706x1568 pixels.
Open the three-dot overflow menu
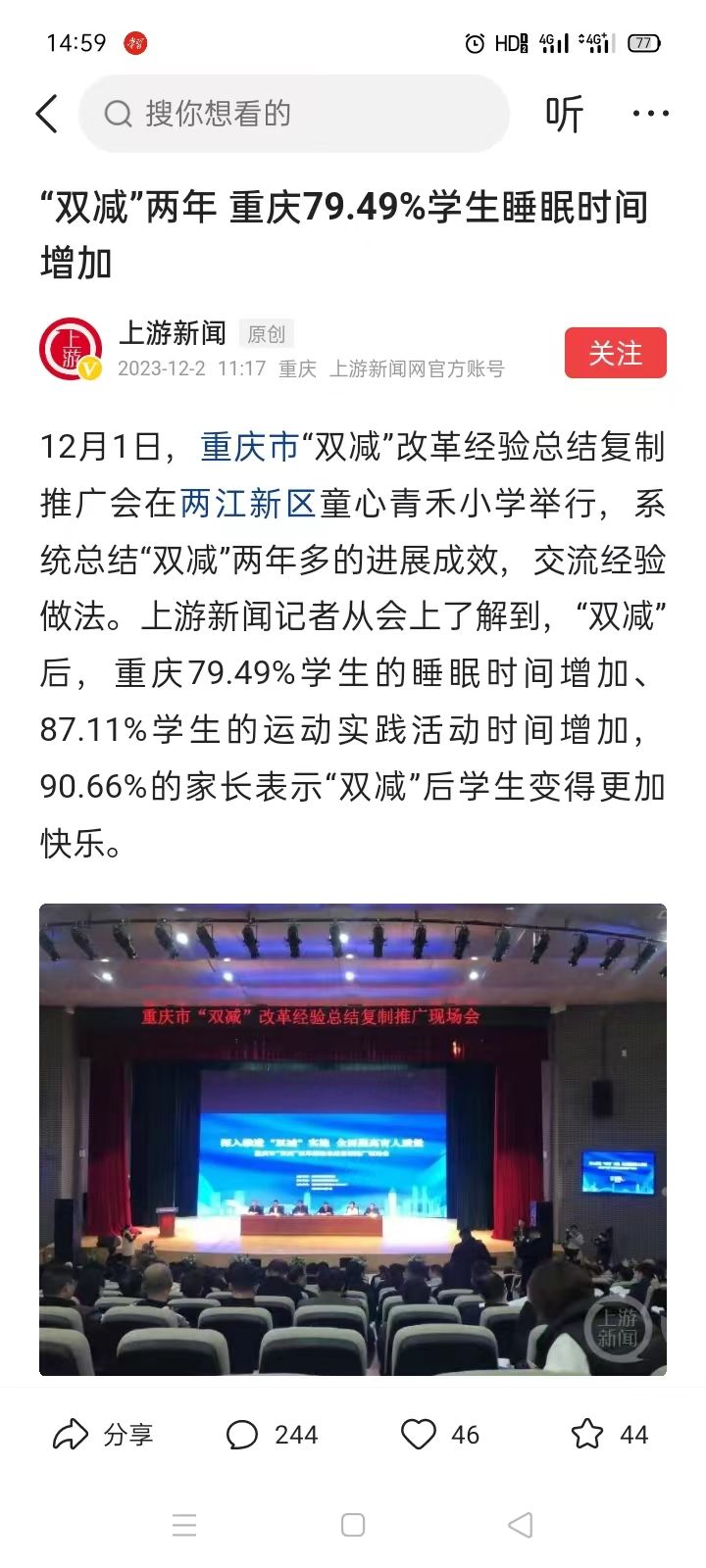(651, 114)
